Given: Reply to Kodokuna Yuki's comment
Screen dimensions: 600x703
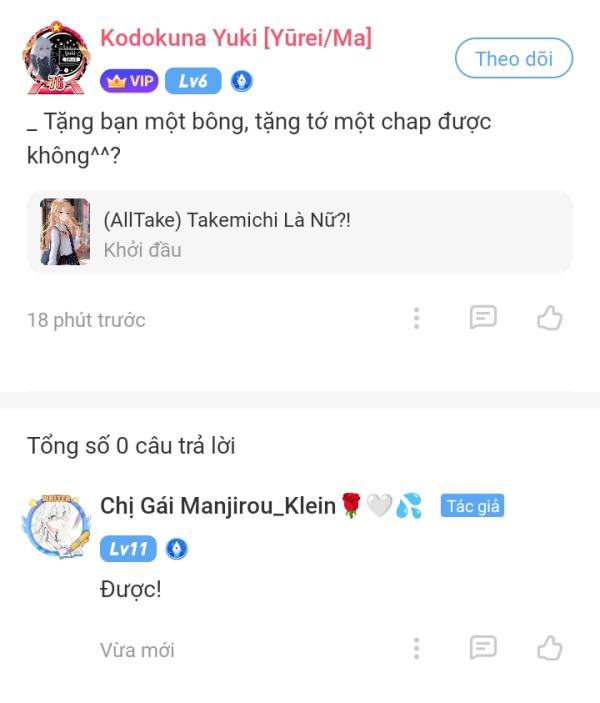Looking at the screenshot, I should pyautogui.click(x=483, y=318).
